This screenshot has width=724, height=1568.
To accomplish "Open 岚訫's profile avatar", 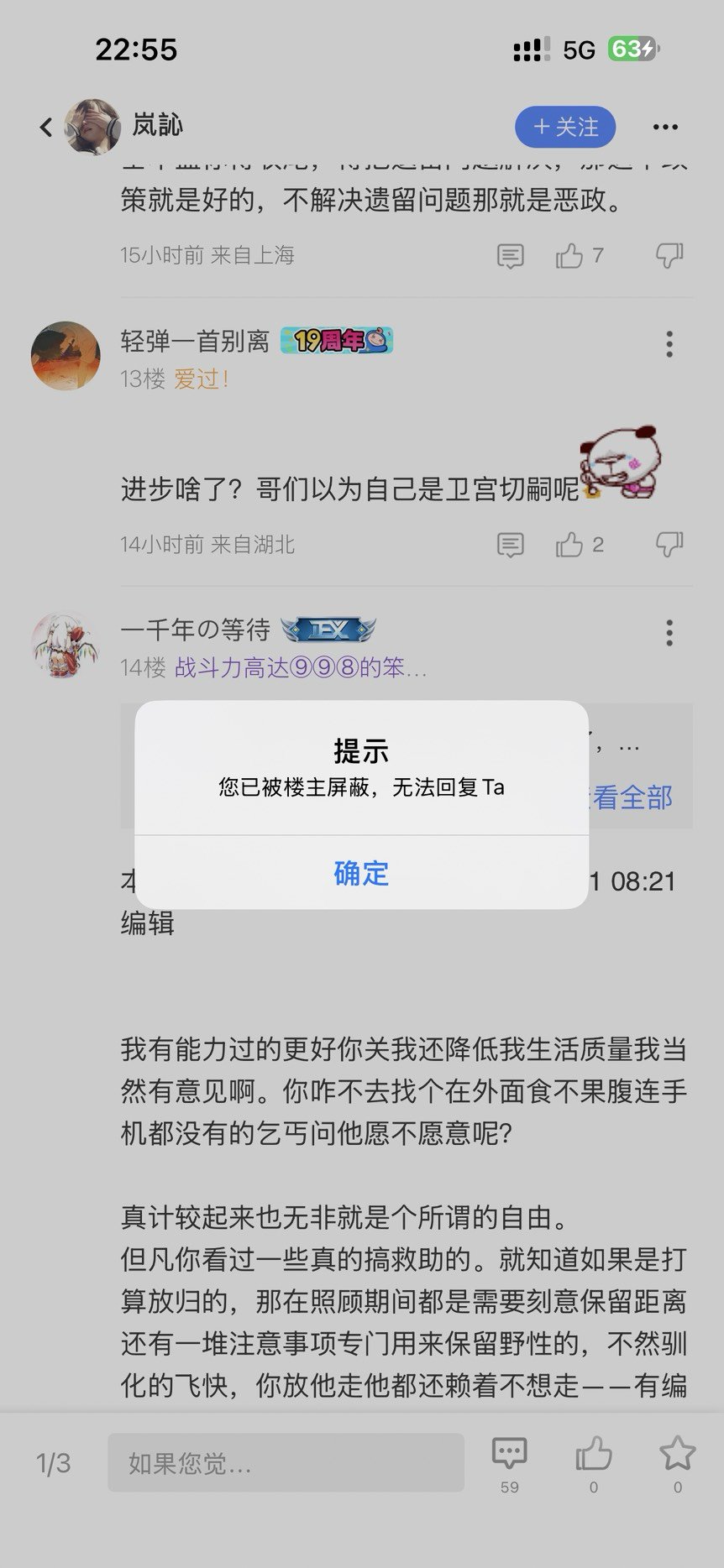I will point(92,127).
